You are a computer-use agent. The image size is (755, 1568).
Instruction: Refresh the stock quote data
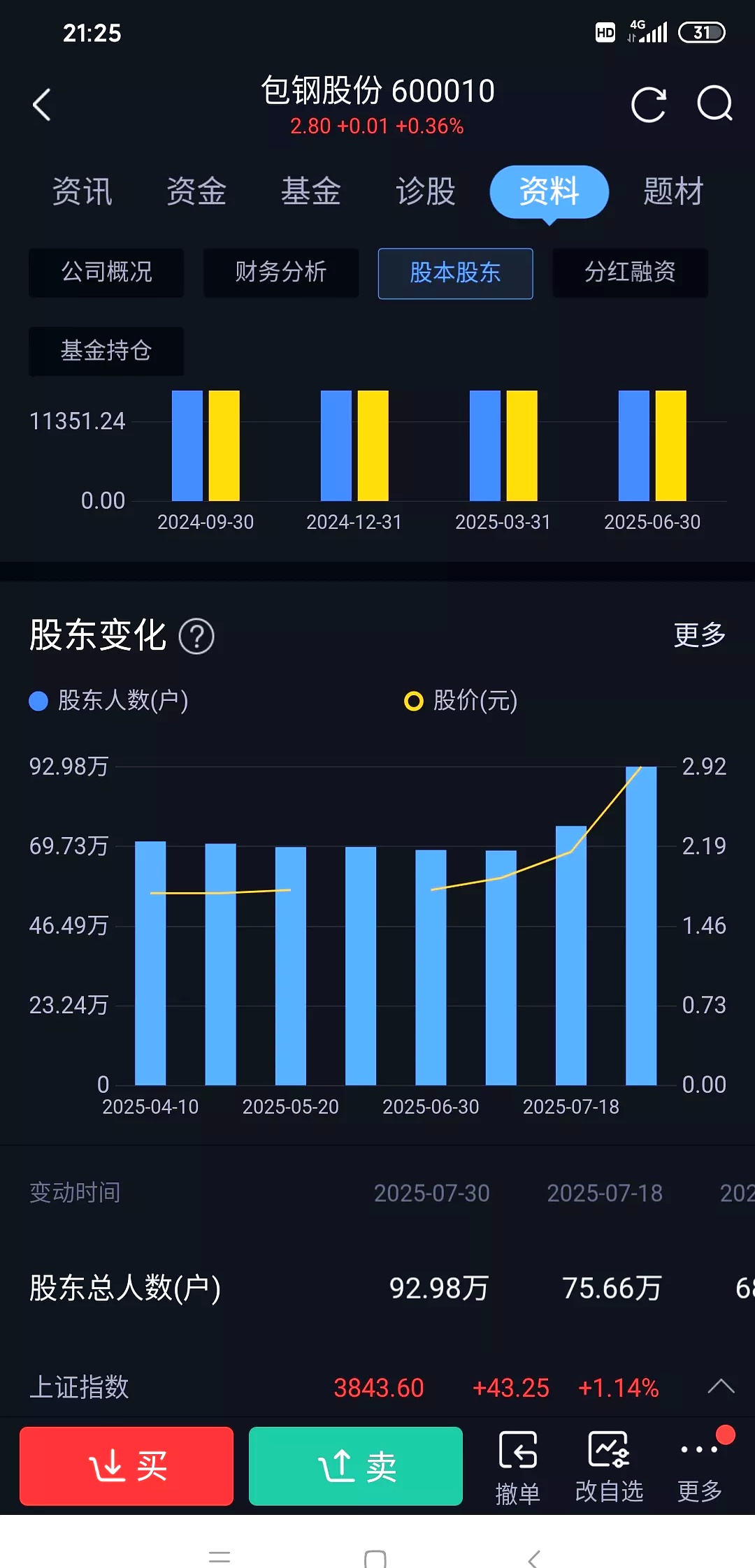(x=649, y=105)
